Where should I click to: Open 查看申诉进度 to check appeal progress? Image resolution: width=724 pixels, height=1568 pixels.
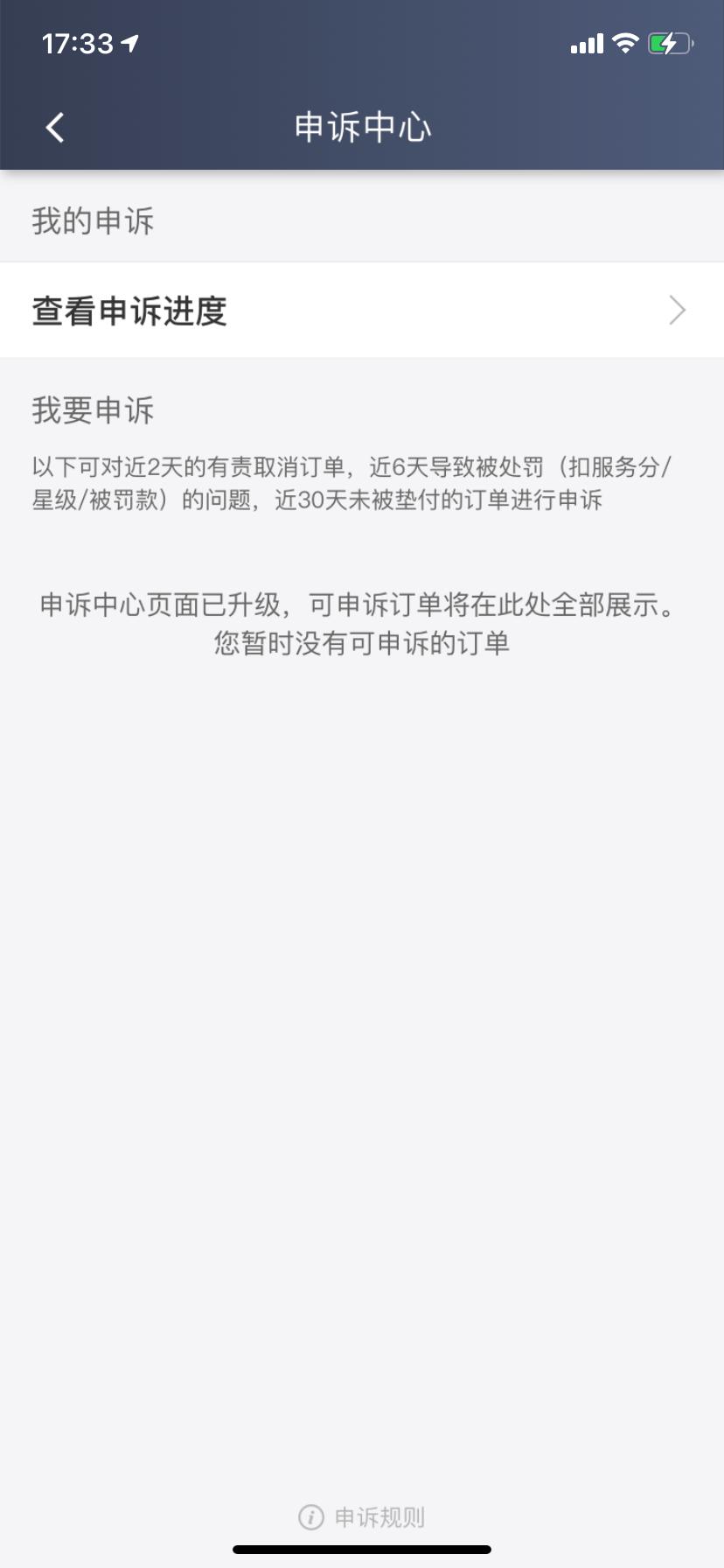[x=362, y=311]
